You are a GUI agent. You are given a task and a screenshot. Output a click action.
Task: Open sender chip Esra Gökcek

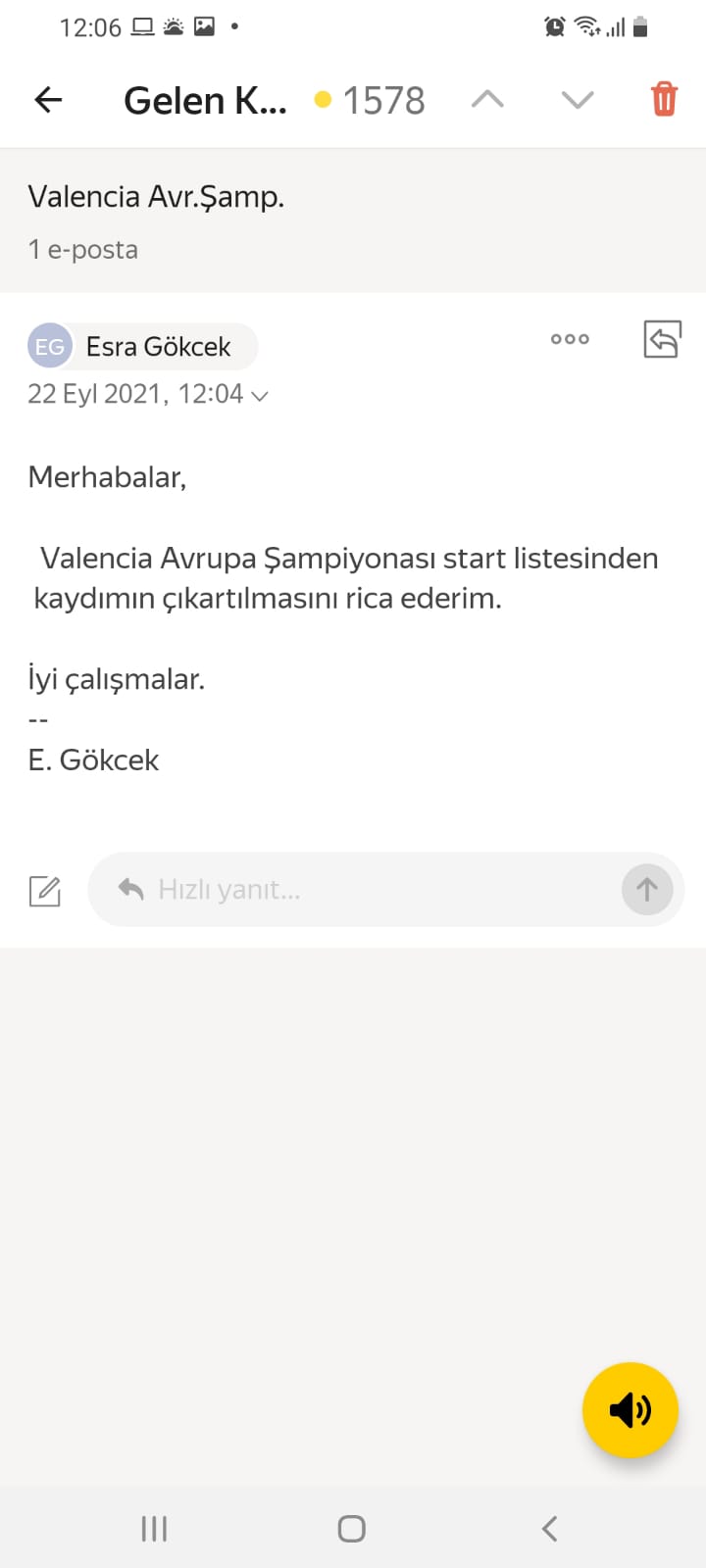144,347
